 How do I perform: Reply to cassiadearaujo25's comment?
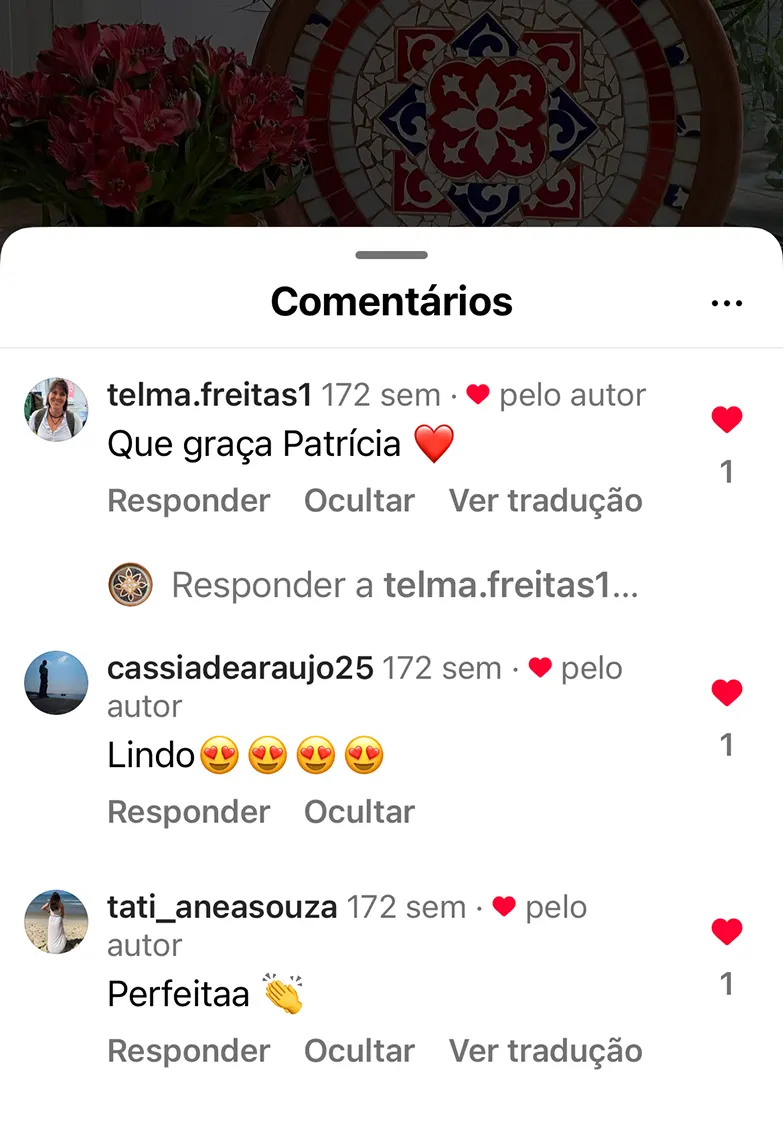189,812
